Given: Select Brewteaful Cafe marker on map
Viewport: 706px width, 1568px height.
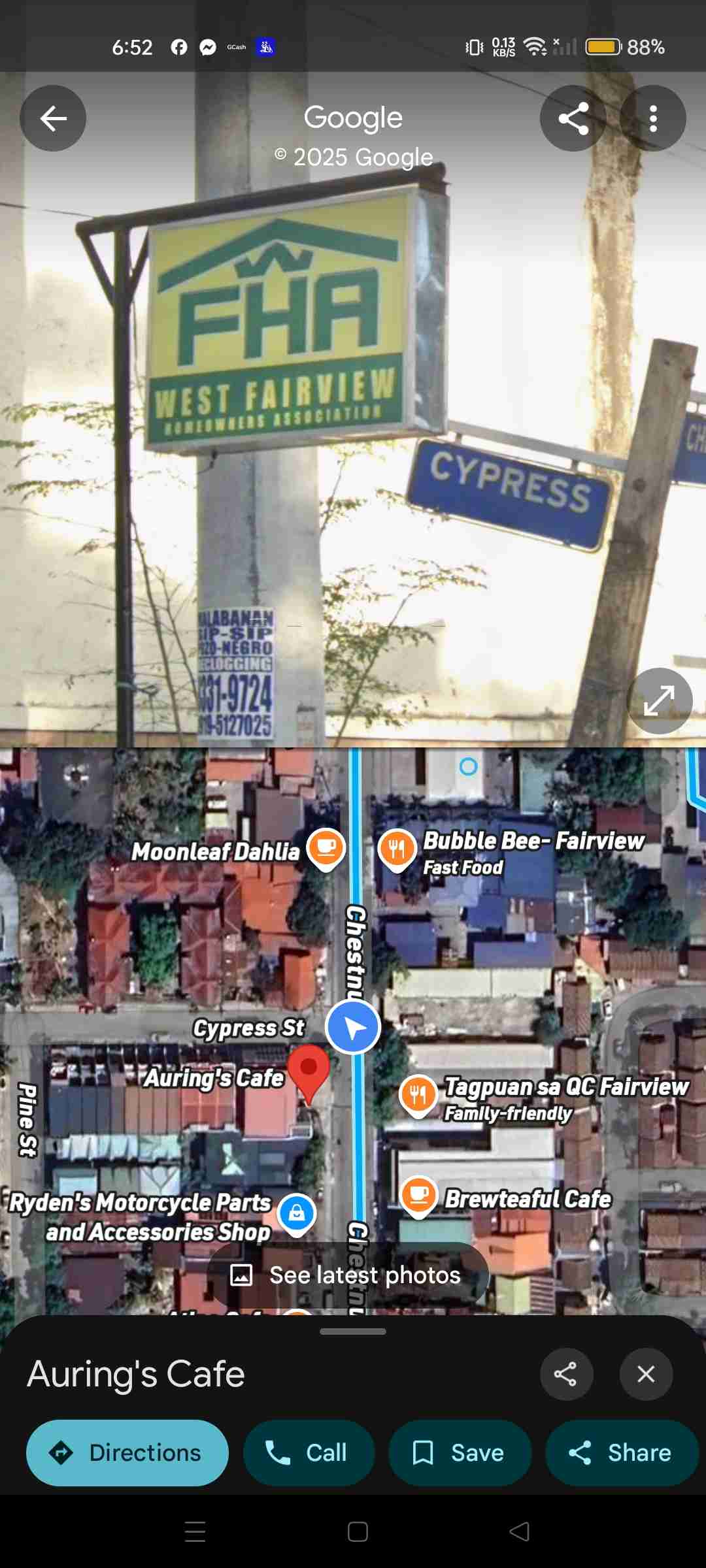Looking at the screenshot, I should (418, 1196).
